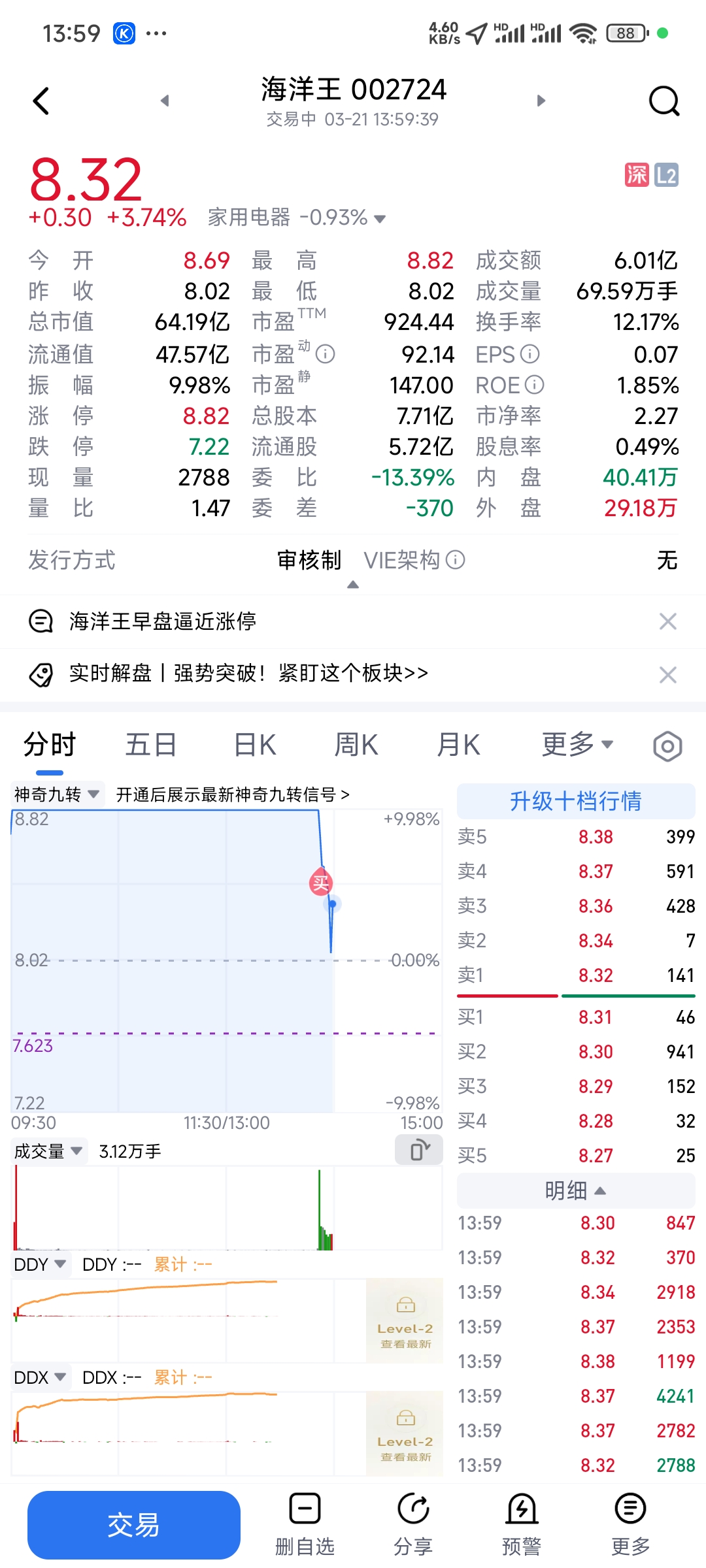Close the 实时解盘 banner
This screenshot has height=1568, width=706.
coord(667,674)
